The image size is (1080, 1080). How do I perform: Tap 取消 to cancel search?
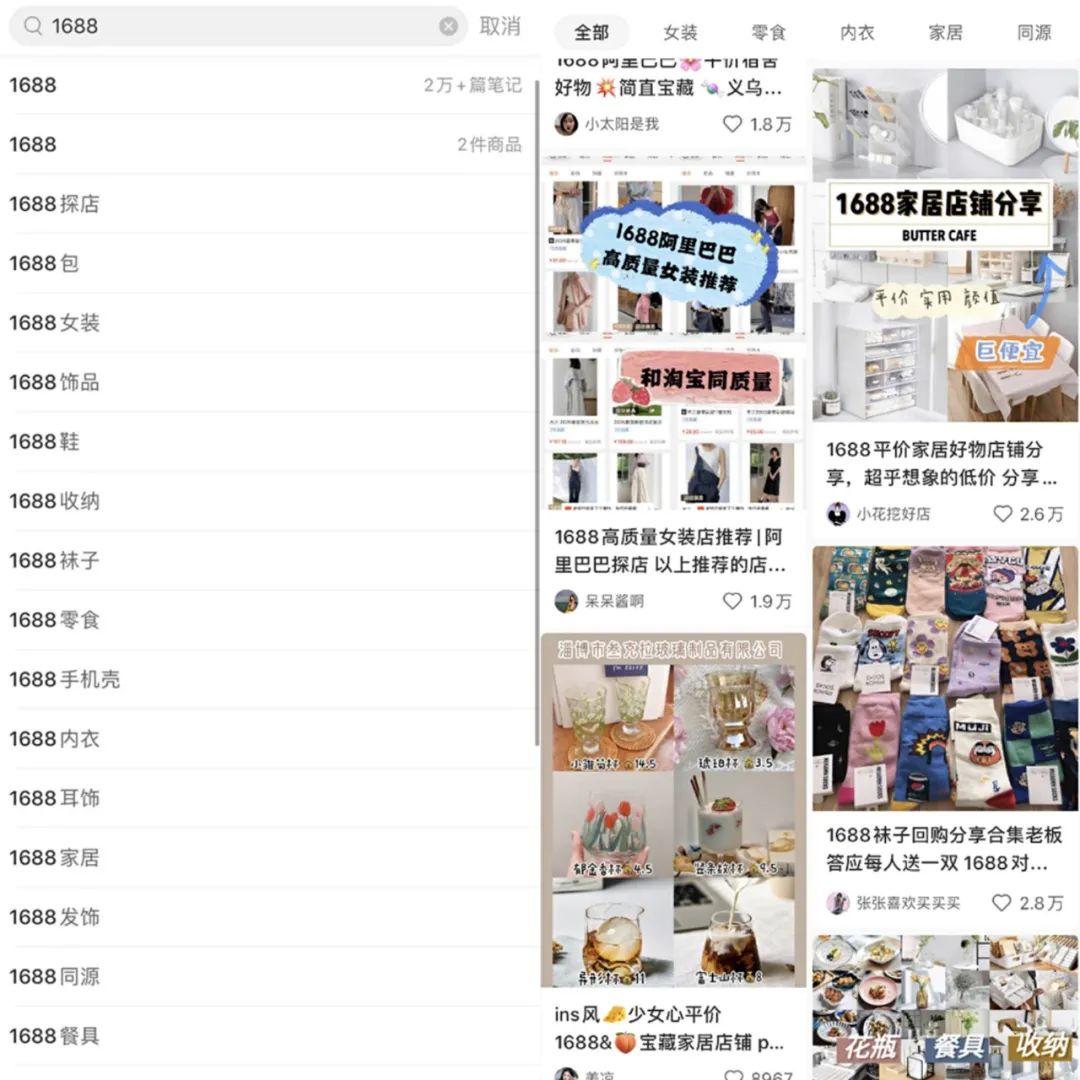[x=500, y=27]
